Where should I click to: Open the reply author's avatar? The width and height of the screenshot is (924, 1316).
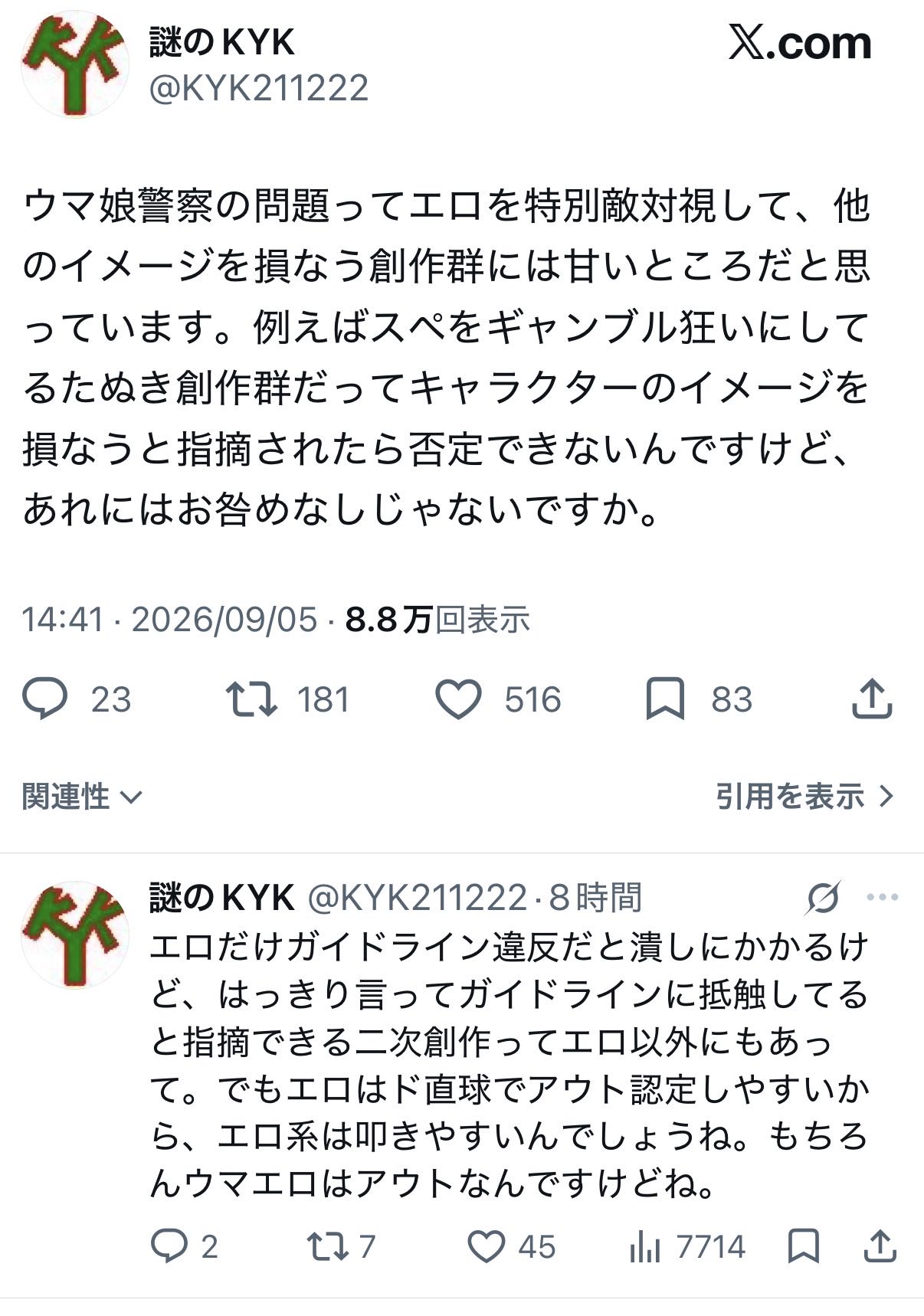(74, 935)
